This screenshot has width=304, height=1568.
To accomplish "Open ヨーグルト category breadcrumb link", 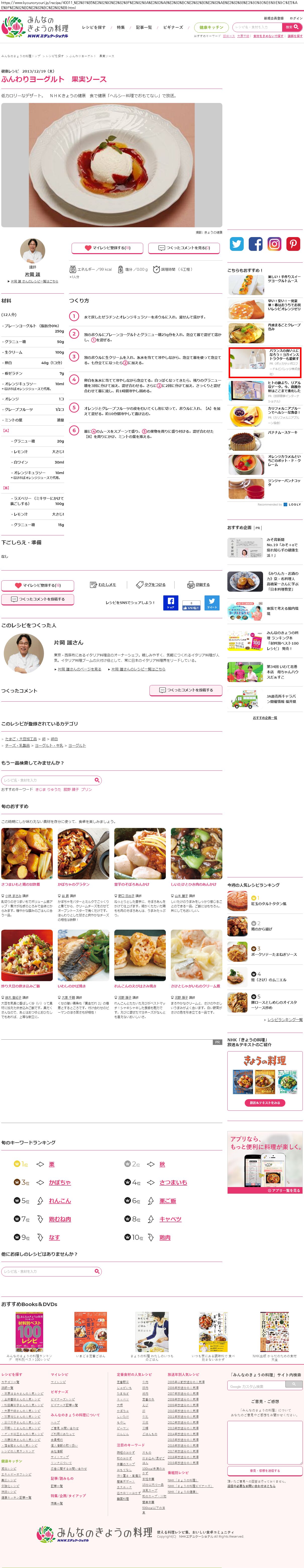I will [77, 745].
